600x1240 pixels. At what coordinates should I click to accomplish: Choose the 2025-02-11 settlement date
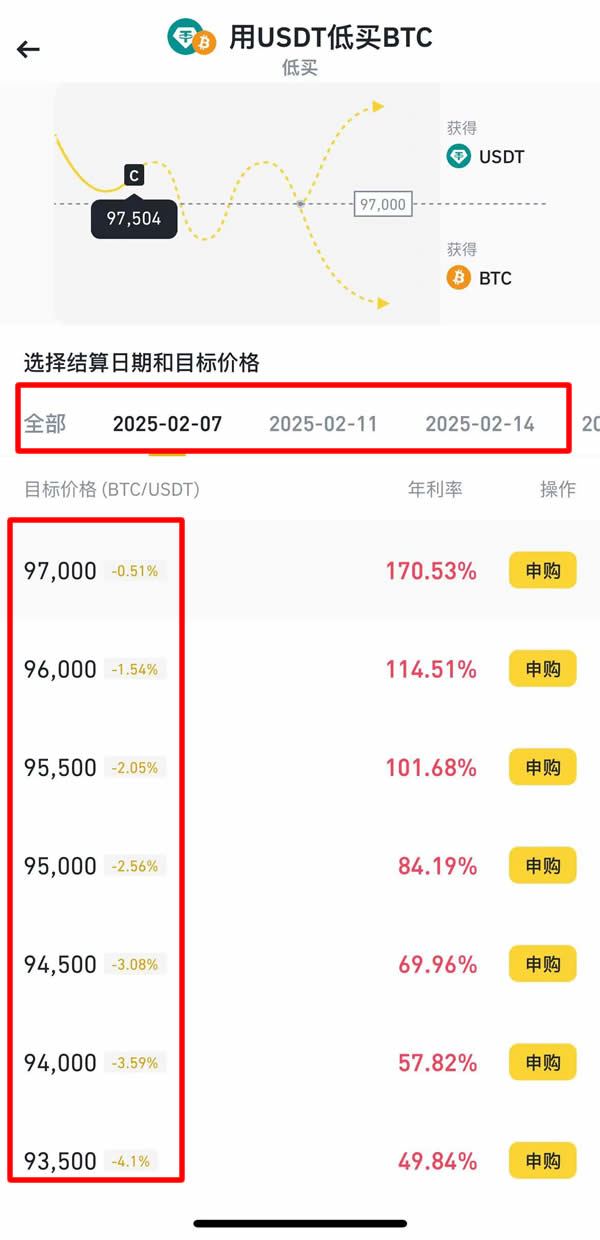tap(323, 424)
